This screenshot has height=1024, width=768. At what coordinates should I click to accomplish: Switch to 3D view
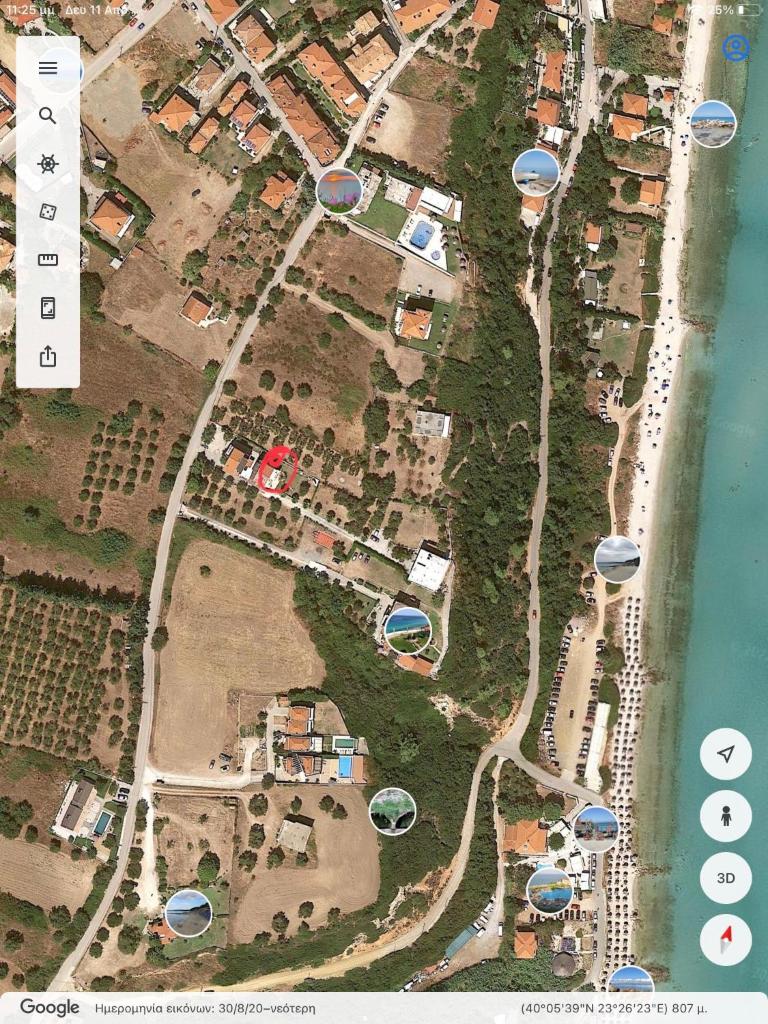click(x=726, y=878)
